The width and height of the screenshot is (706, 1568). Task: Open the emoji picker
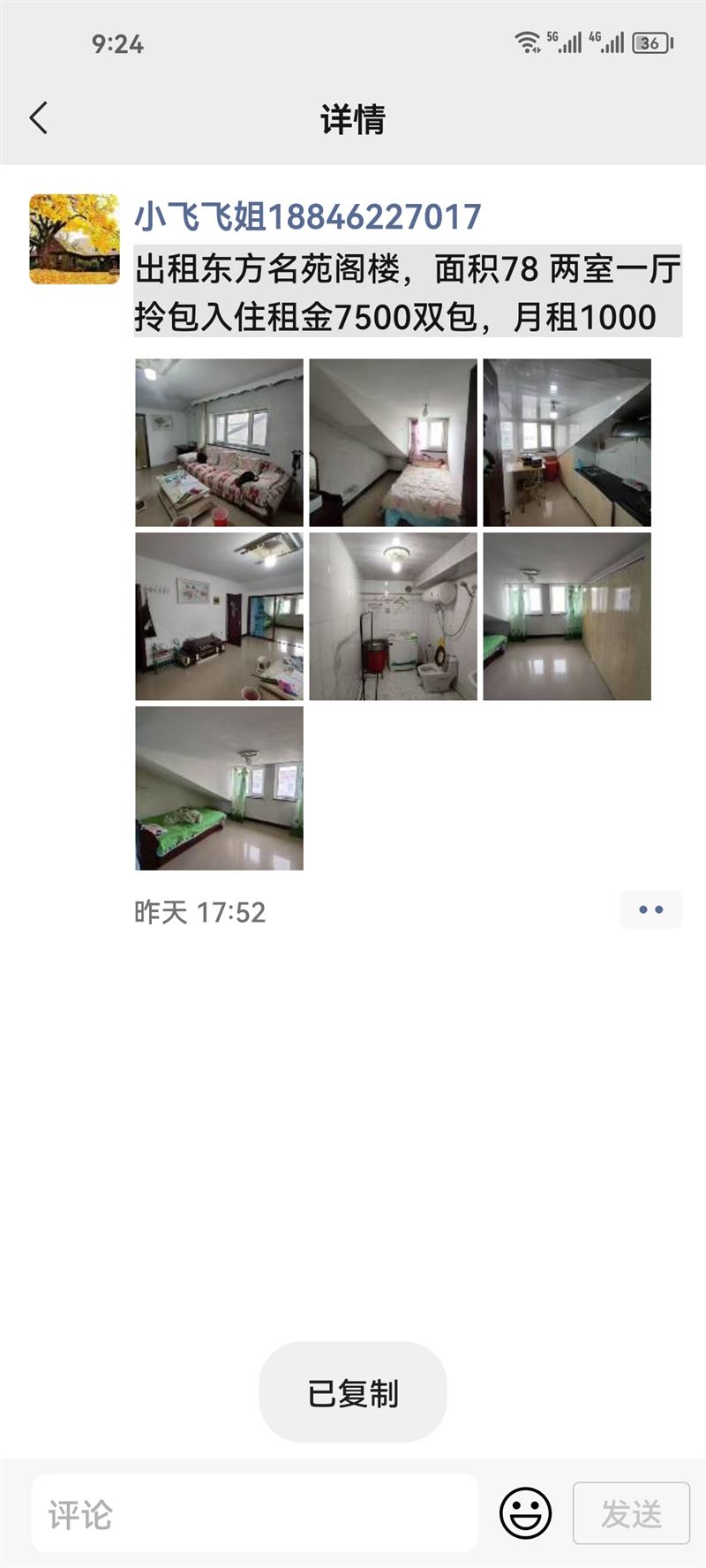(x=525, y=1513)
